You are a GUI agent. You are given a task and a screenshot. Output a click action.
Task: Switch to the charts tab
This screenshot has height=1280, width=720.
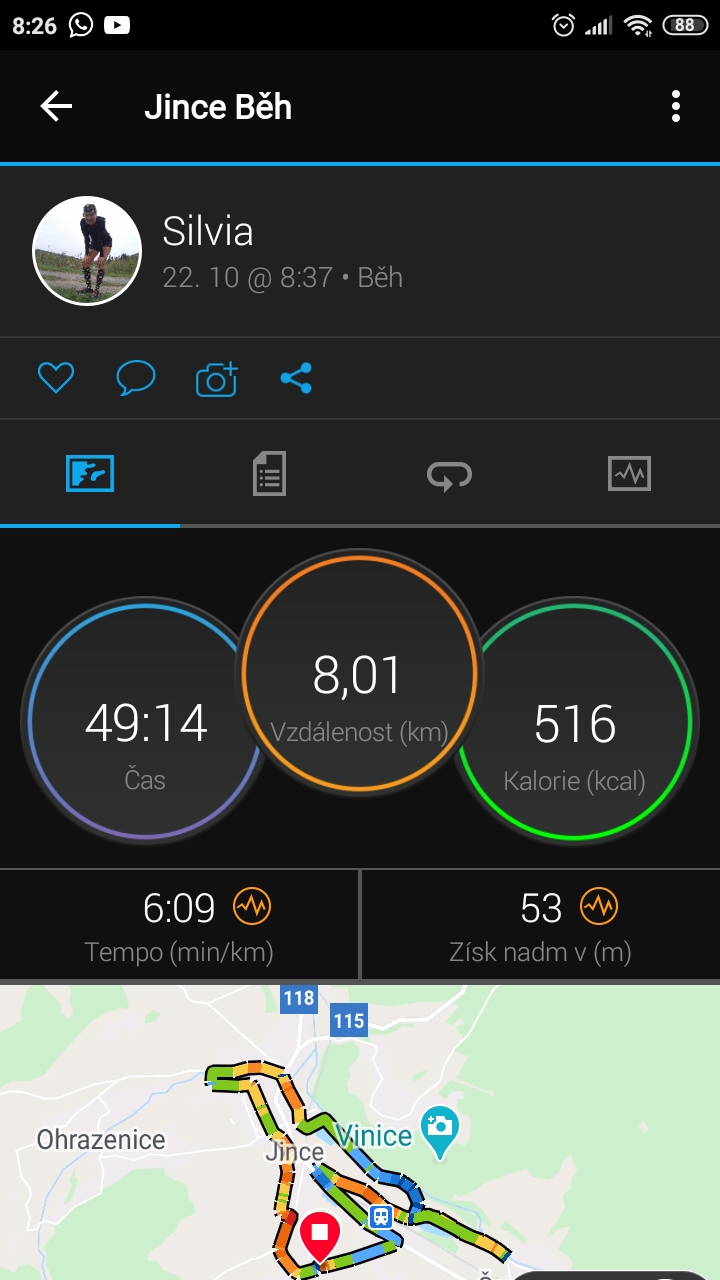(x=629, y=473)
